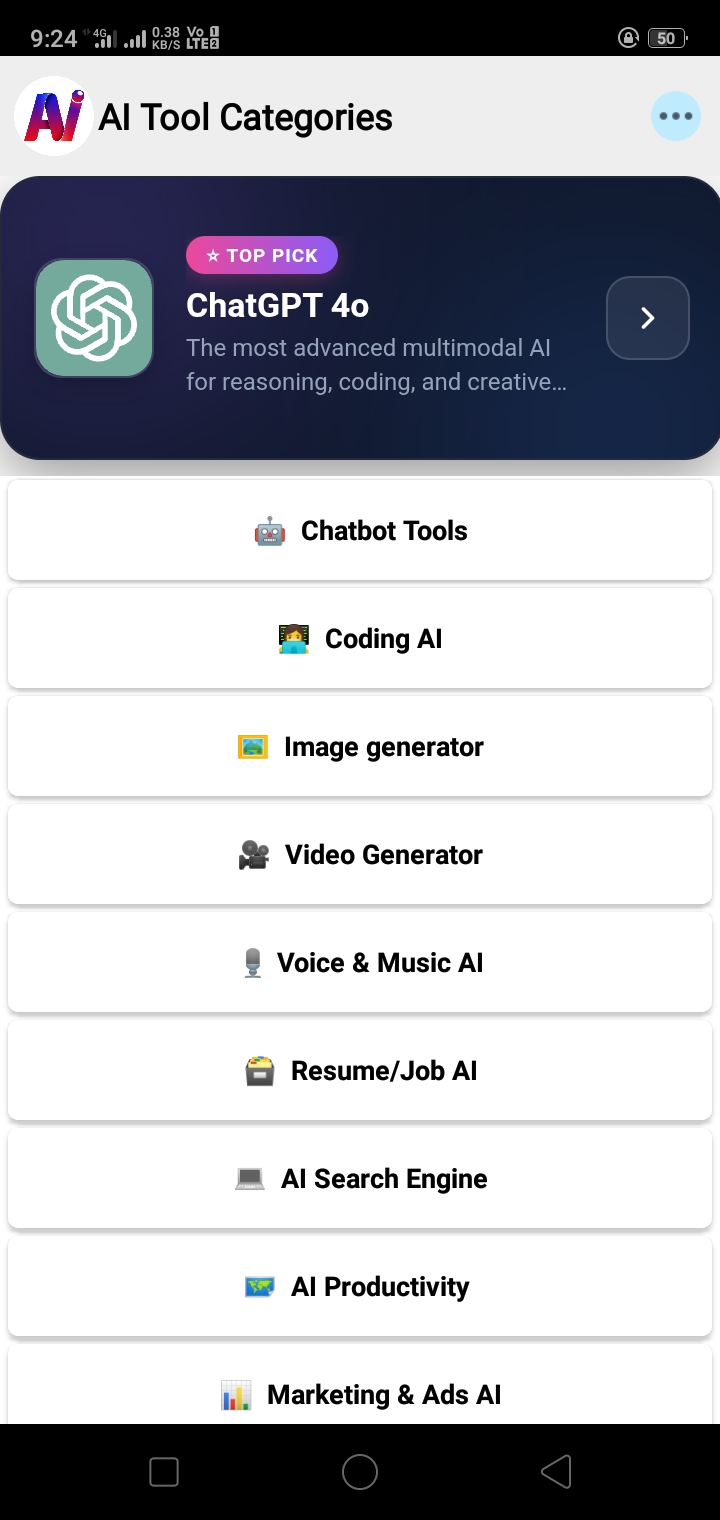Open Voice & Music AI tools
Viewport: 720px width, 1520px height.
point(360,963)
